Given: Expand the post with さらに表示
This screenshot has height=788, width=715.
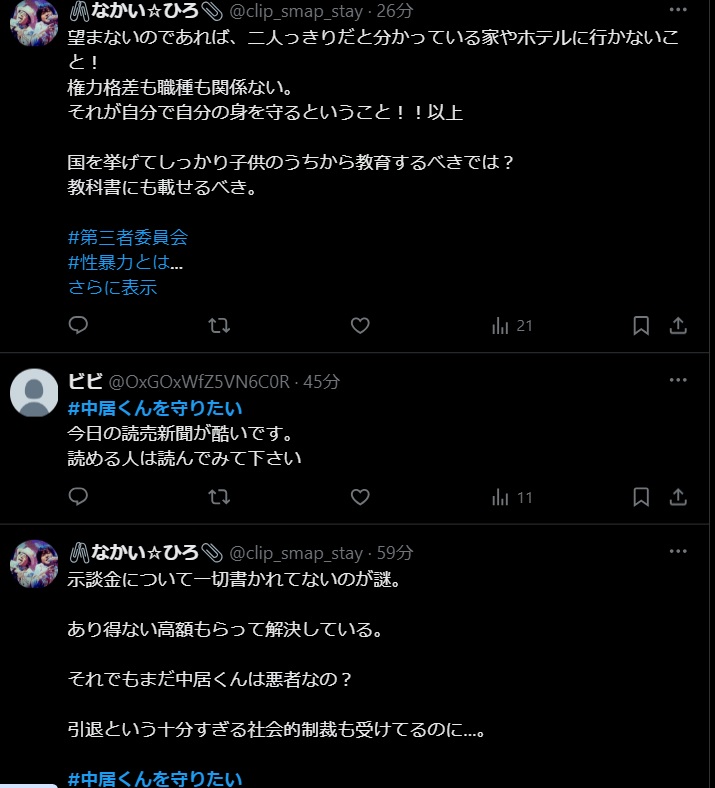Looking at the screenshot, I should click(112, 288).
